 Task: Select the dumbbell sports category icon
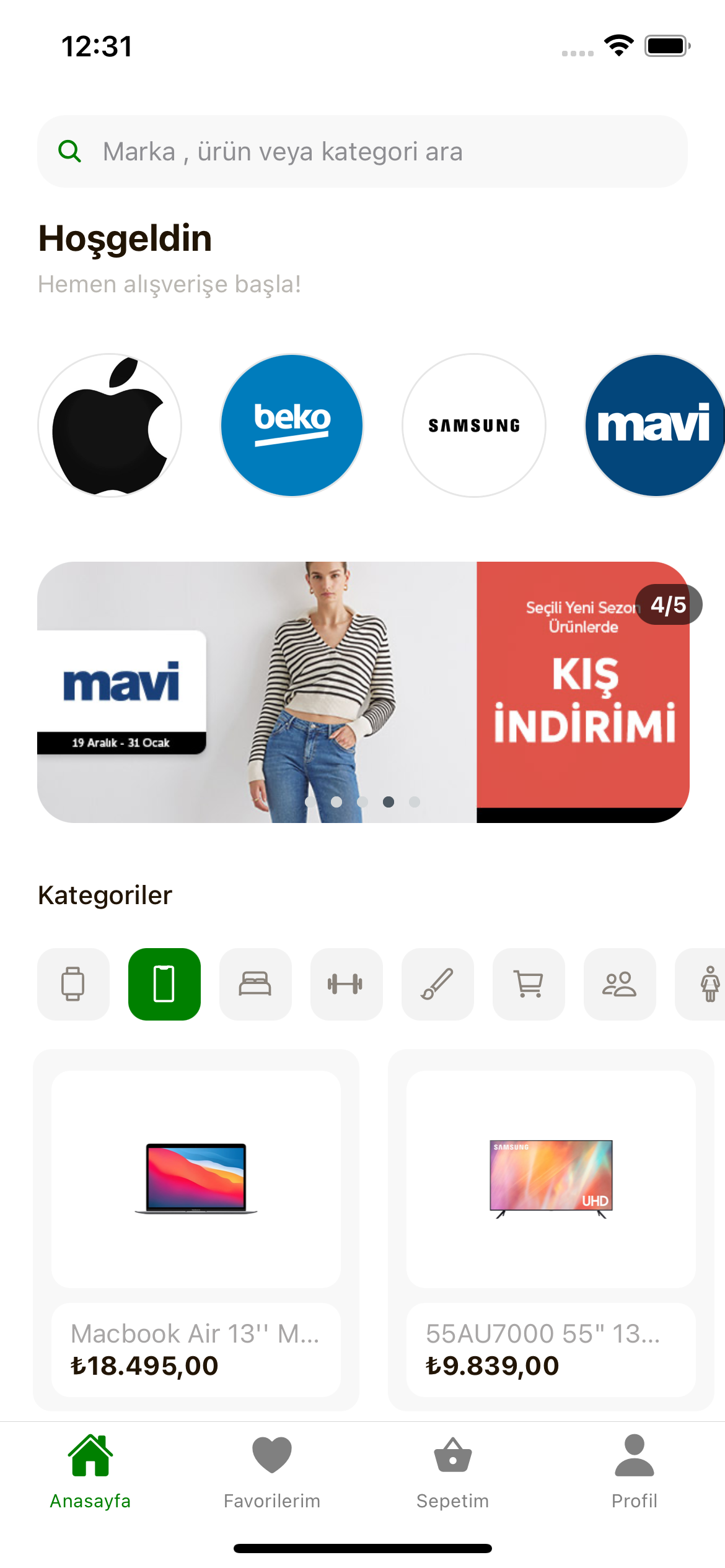pos(346,984)
